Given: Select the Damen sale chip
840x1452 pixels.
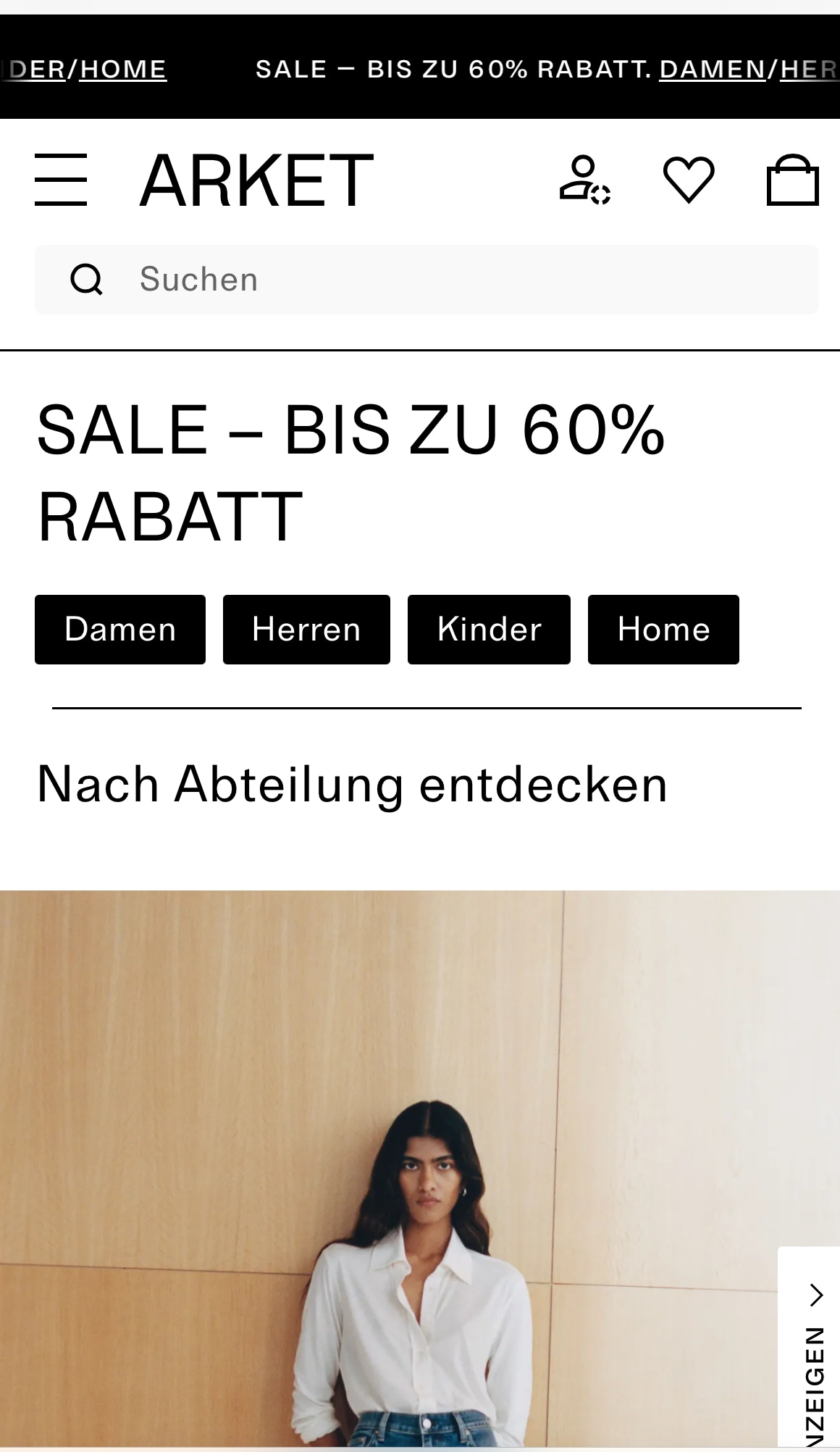Looking at the screenshot, I should coord(120,629).
